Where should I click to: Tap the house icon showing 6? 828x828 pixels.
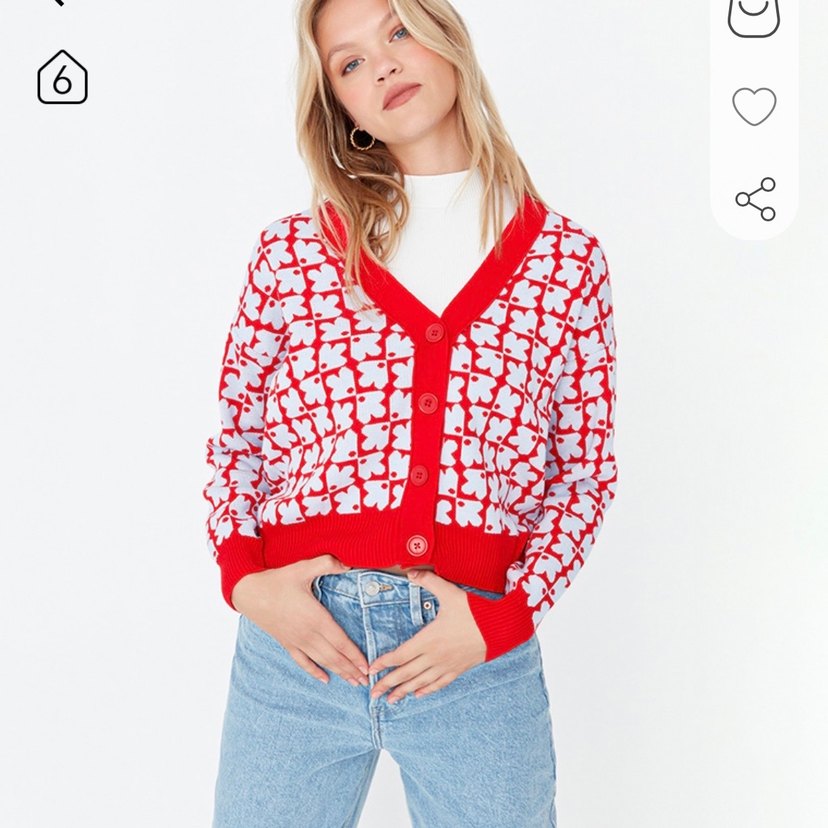click(x=62, y=78)
